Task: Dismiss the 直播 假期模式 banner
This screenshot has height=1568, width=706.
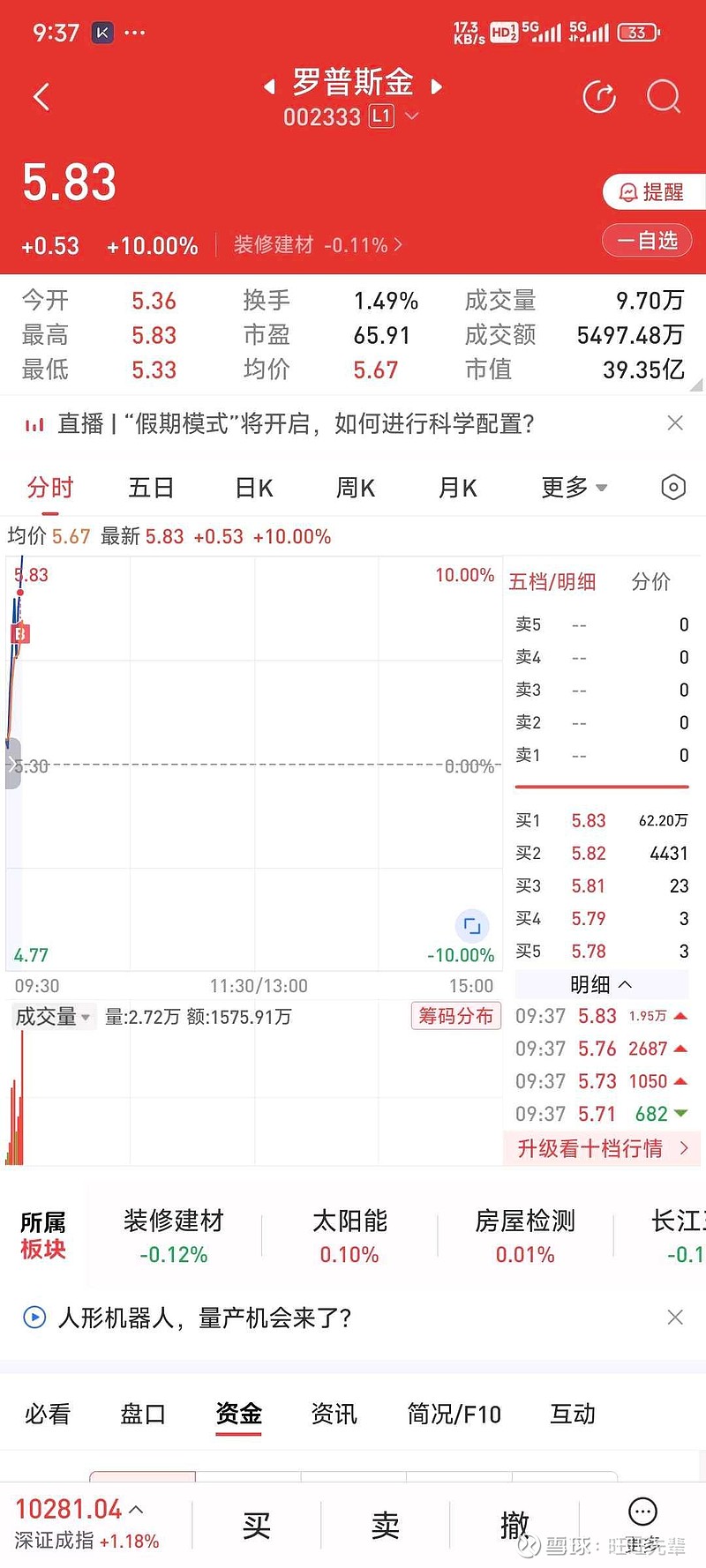Action: 675,423
